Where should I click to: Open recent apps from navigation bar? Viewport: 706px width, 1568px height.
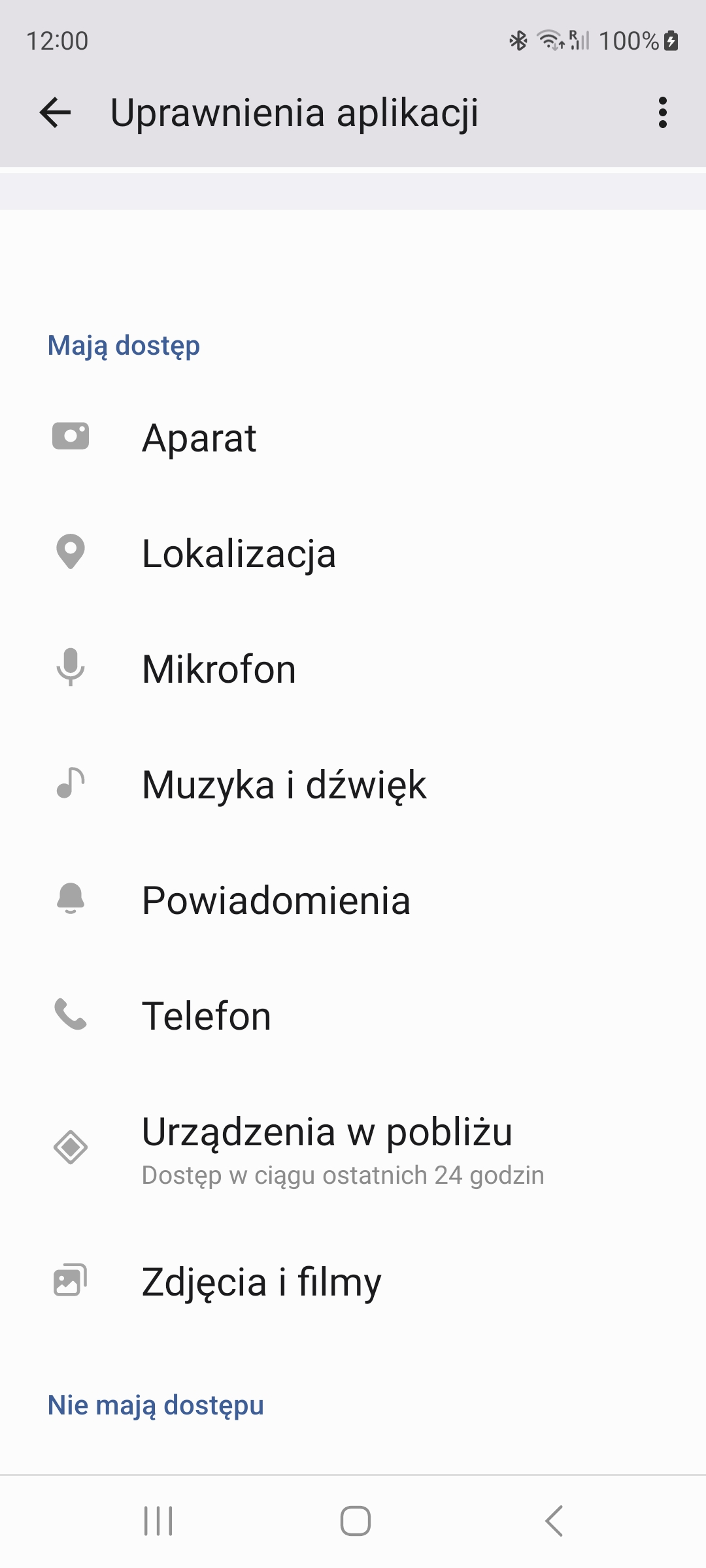click(x=158, y=1521)
